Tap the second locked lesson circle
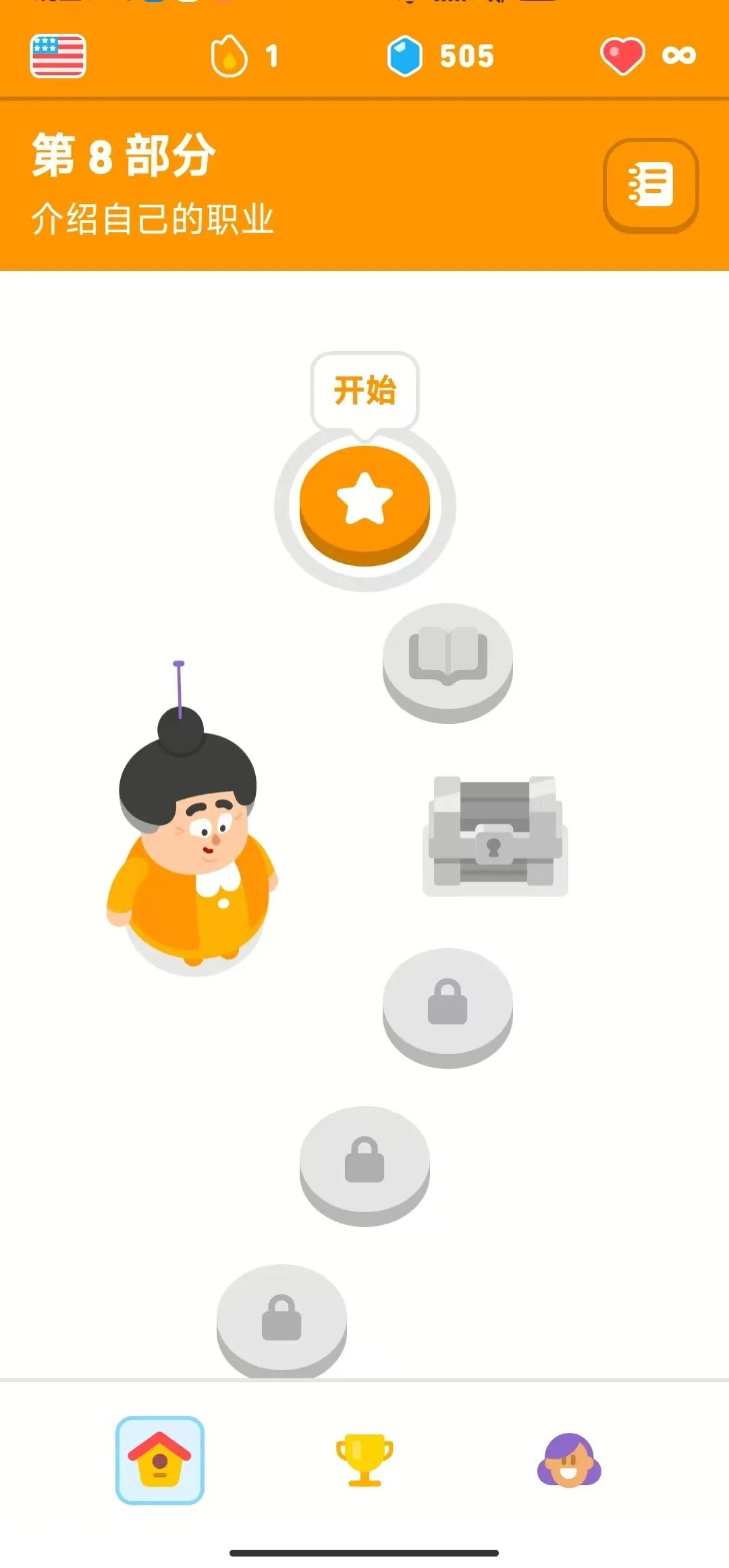The height and width of the screenshot is (1568, 729). click(x=364, y=1158)
